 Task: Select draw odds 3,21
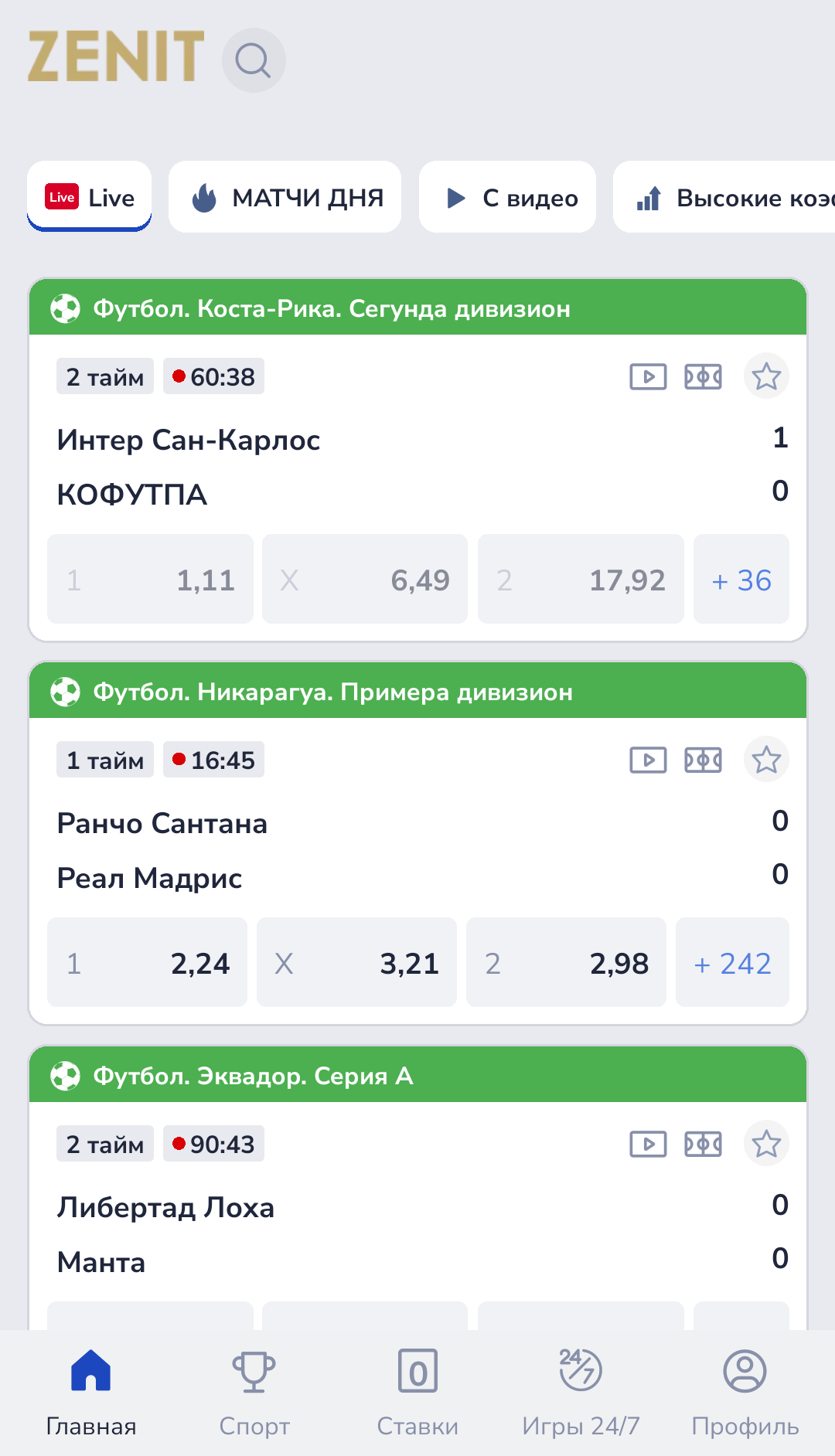coord(356,963)
